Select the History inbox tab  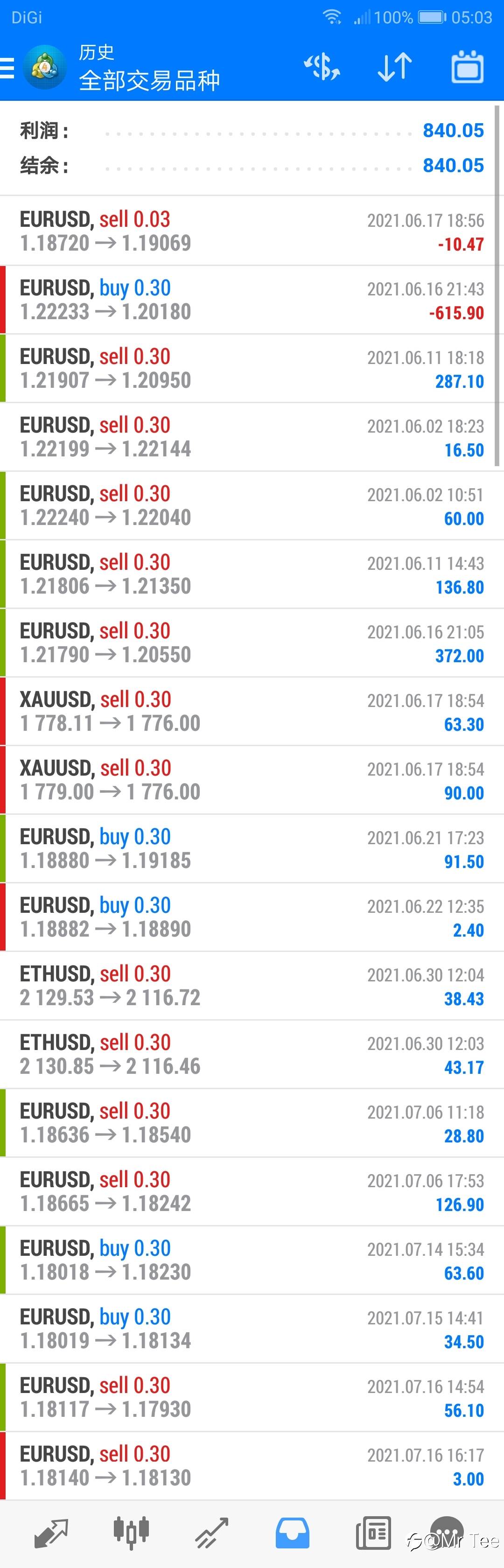292,1533
